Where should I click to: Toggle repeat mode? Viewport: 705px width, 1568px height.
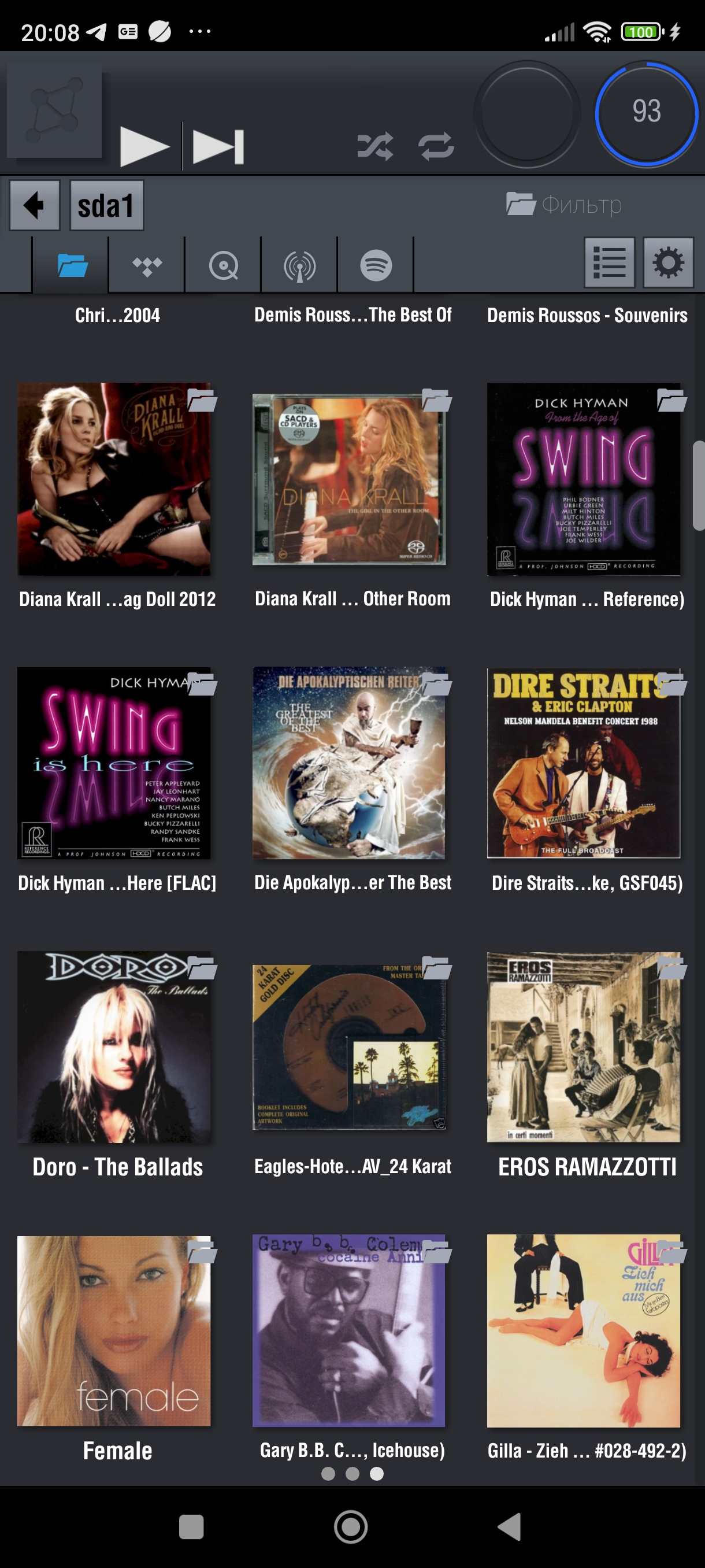coord(436,146)
